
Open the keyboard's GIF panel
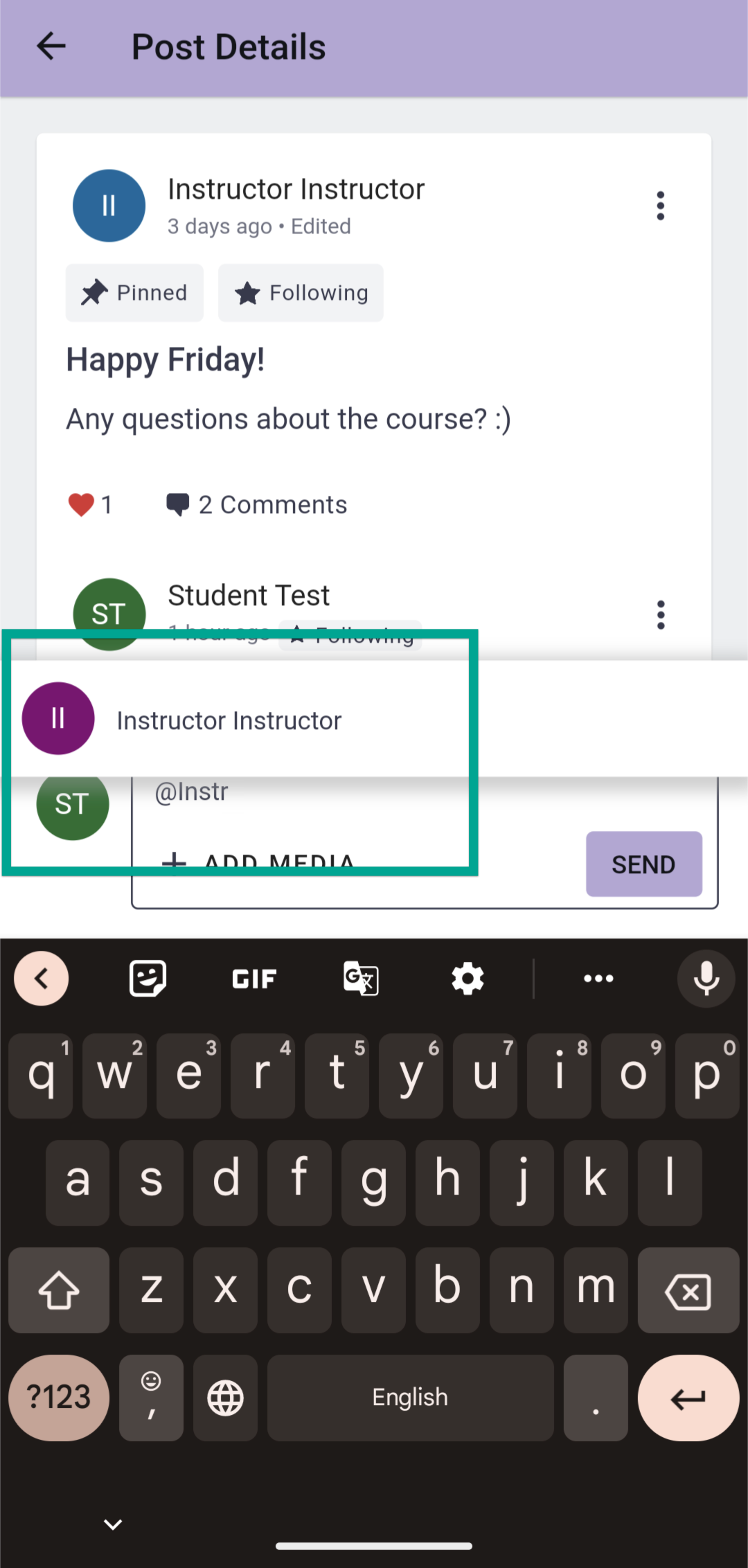(x=254, y=979)
